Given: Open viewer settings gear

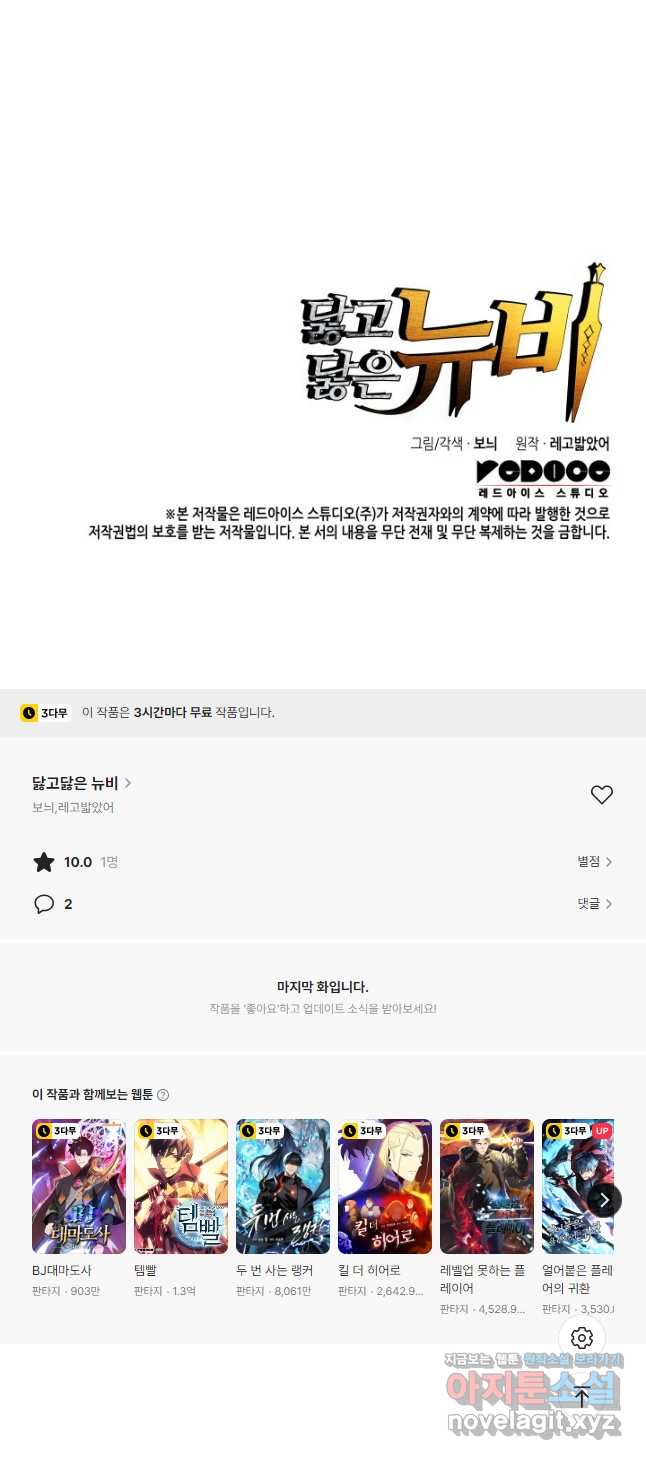Looking at the screenshot, I should [582, 1338].
